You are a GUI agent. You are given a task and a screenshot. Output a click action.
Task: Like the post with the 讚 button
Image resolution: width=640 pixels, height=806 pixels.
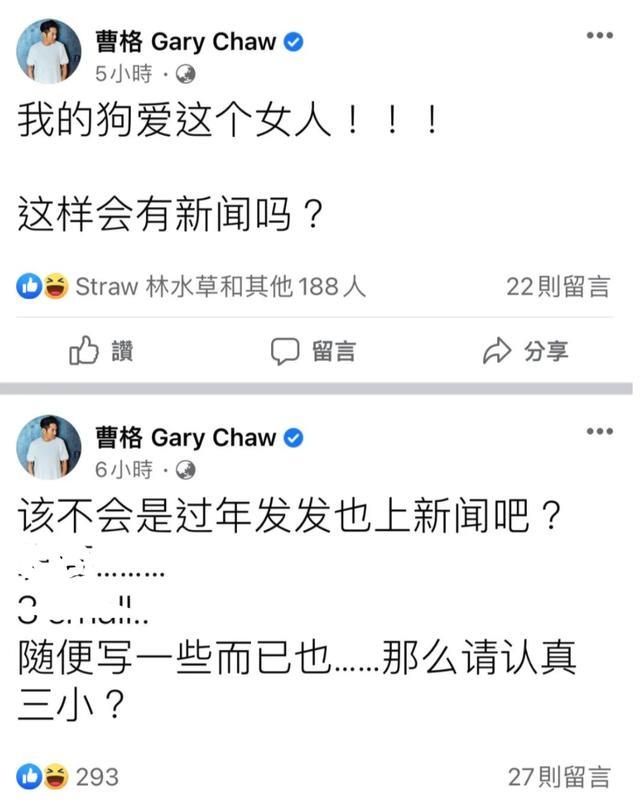101,350
